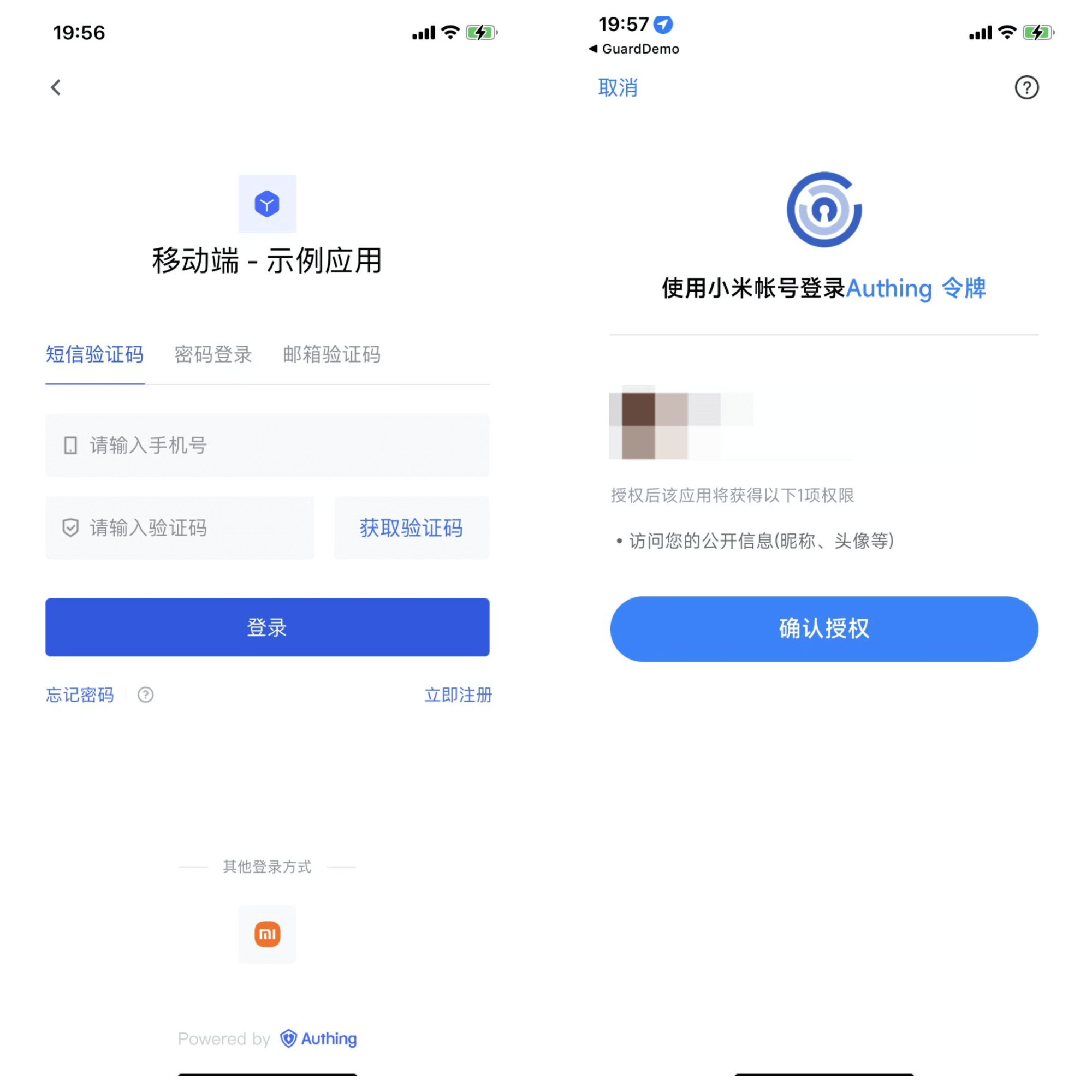The image size is (1092, 1092).
Task: Open the 忘记密码 link
Action: [x=80, y=695]
